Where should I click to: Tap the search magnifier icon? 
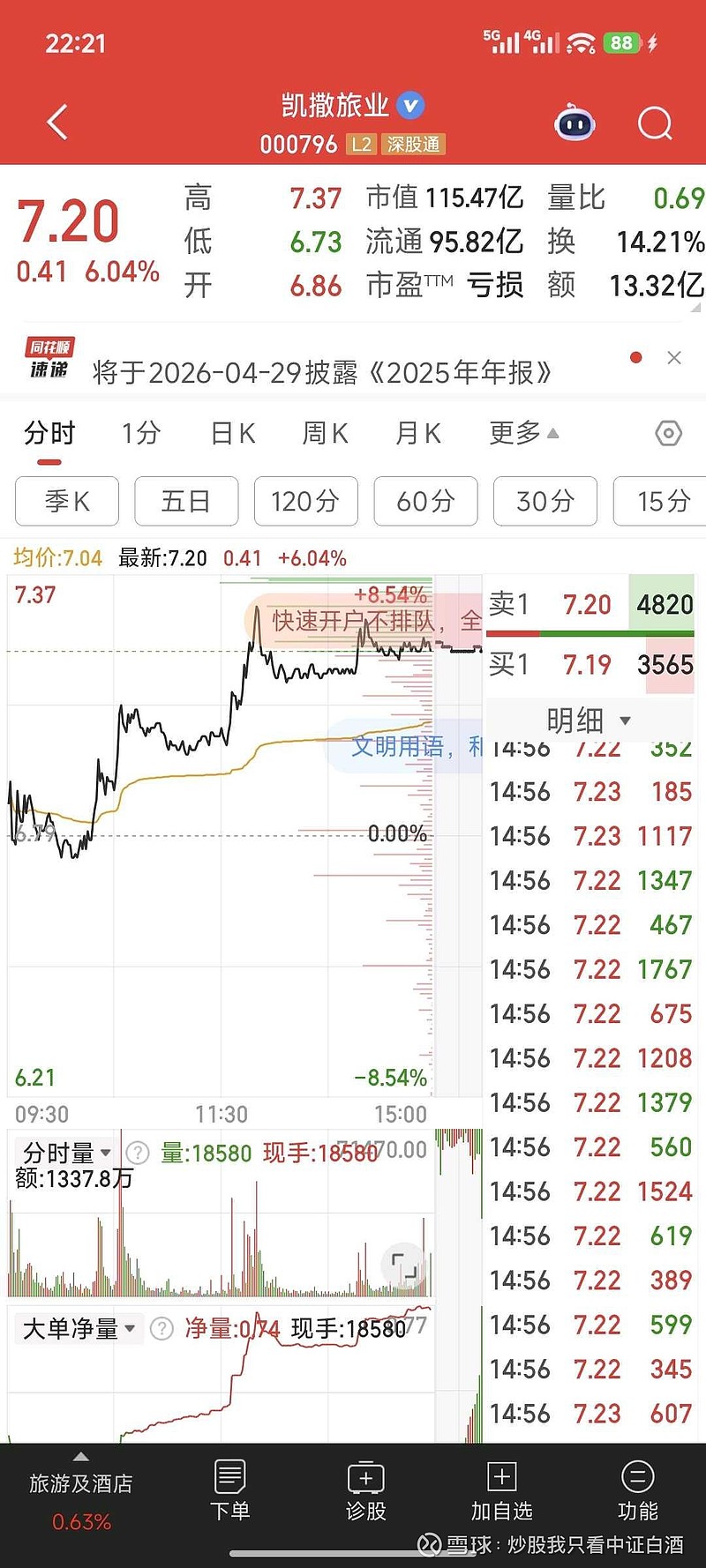click(655, 123)
